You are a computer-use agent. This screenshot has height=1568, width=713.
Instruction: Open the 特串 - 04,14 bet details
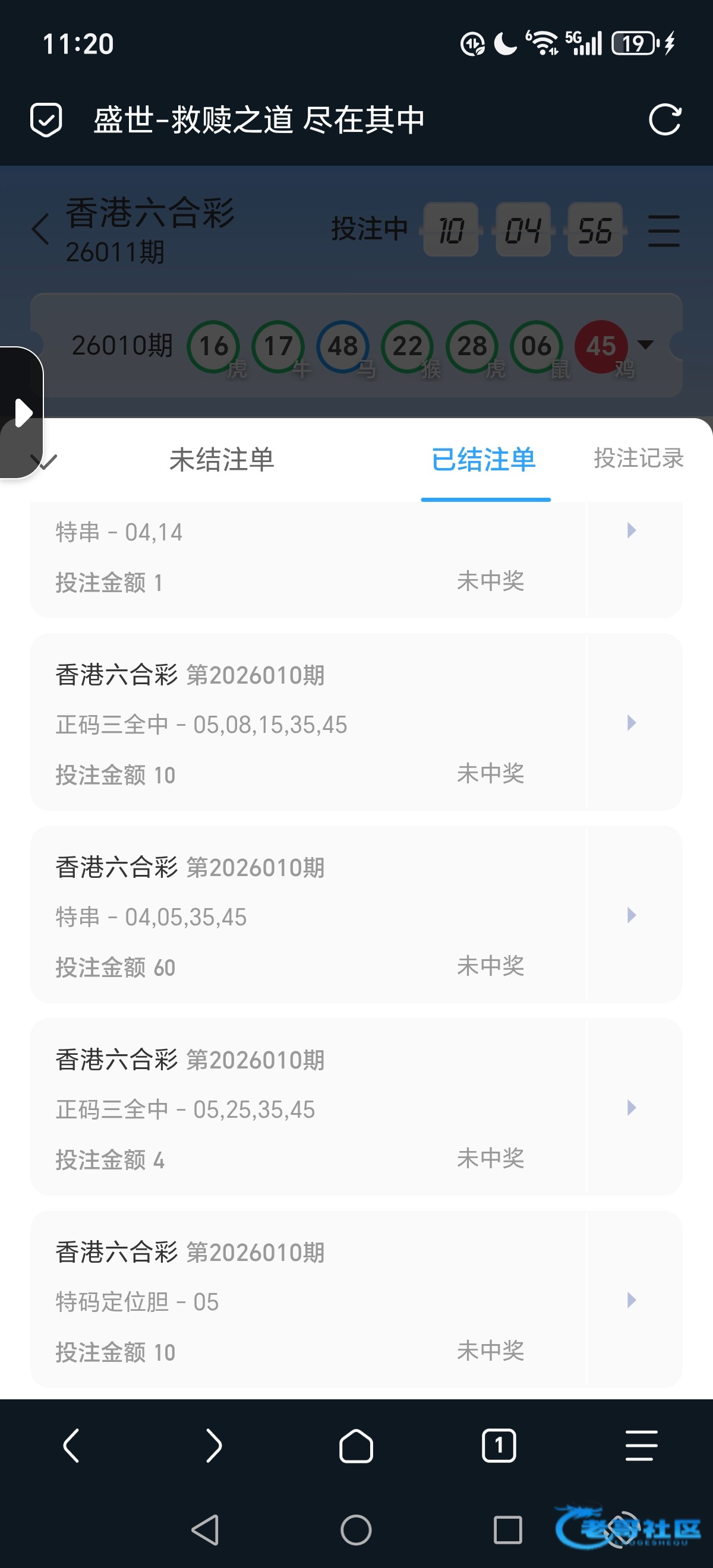[632, 530]
